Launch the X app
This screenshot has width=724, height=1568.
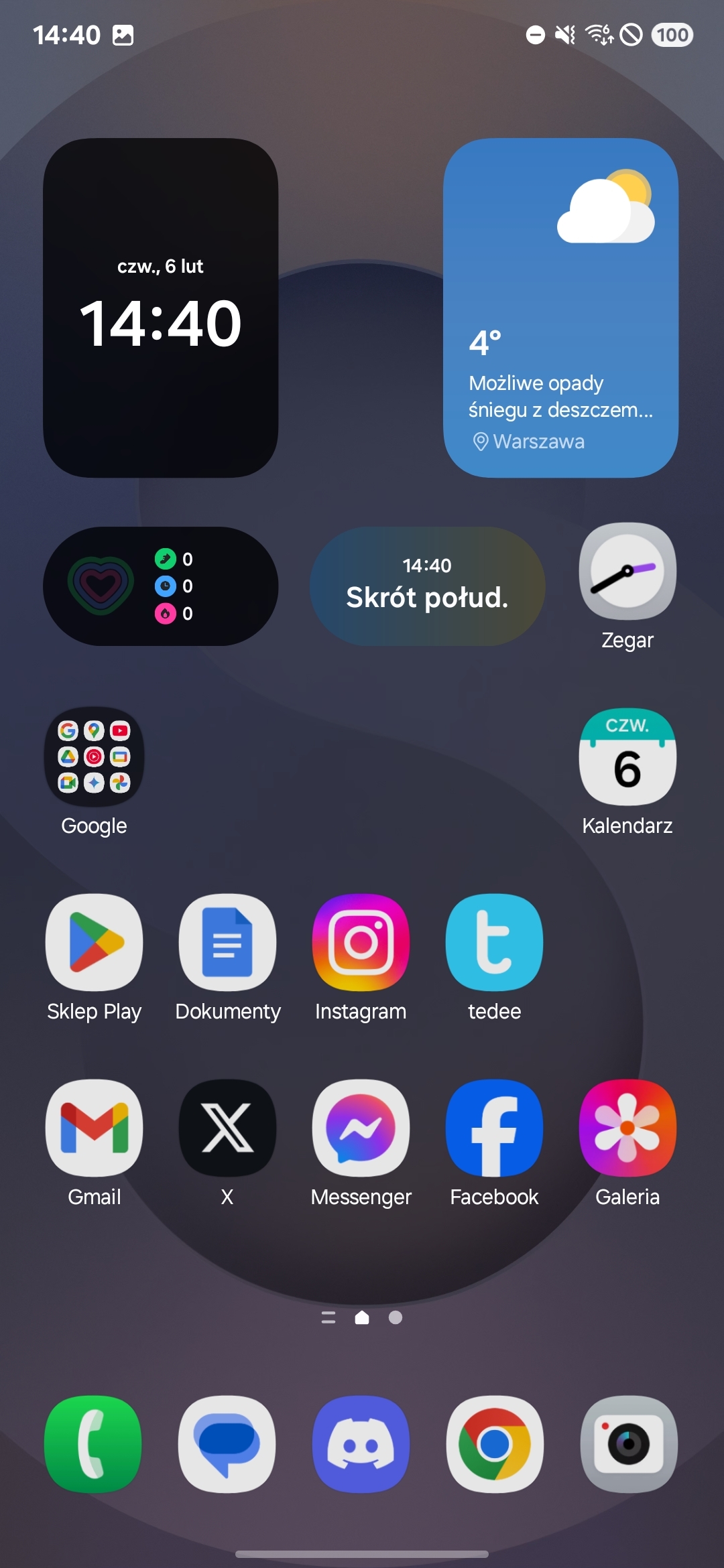pyautogui.click(x=227, y=1128)
